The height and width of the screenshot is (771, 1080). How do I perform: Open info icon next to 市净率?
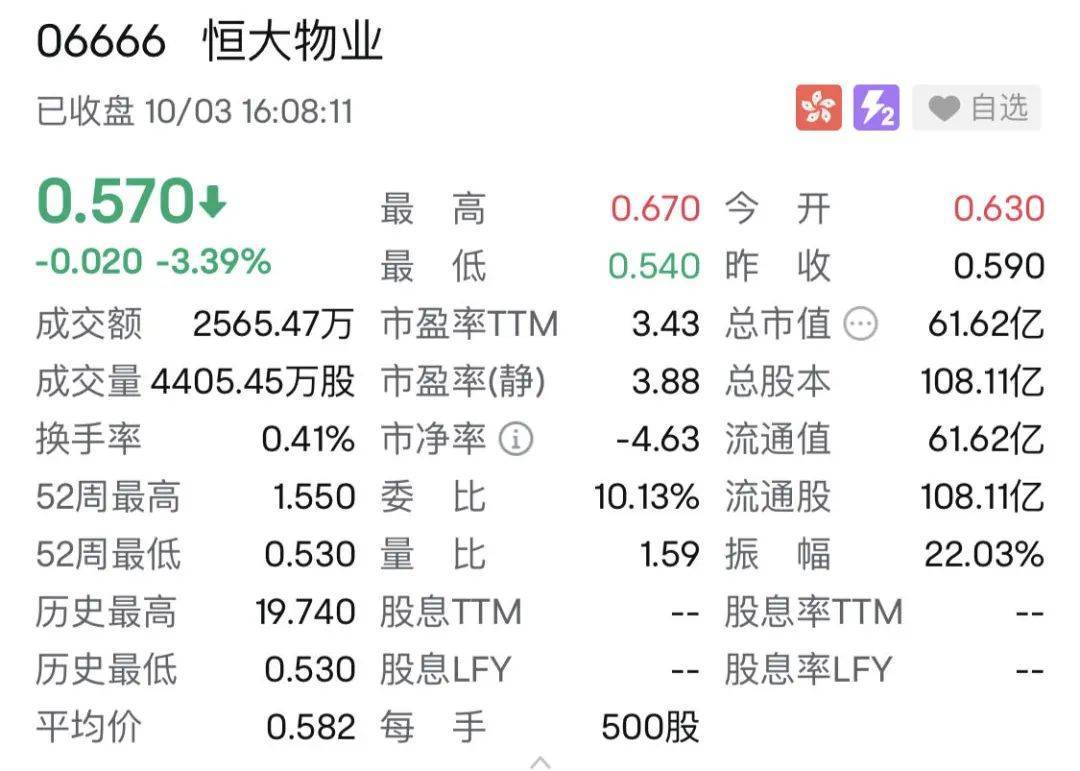tap(516, 439)
